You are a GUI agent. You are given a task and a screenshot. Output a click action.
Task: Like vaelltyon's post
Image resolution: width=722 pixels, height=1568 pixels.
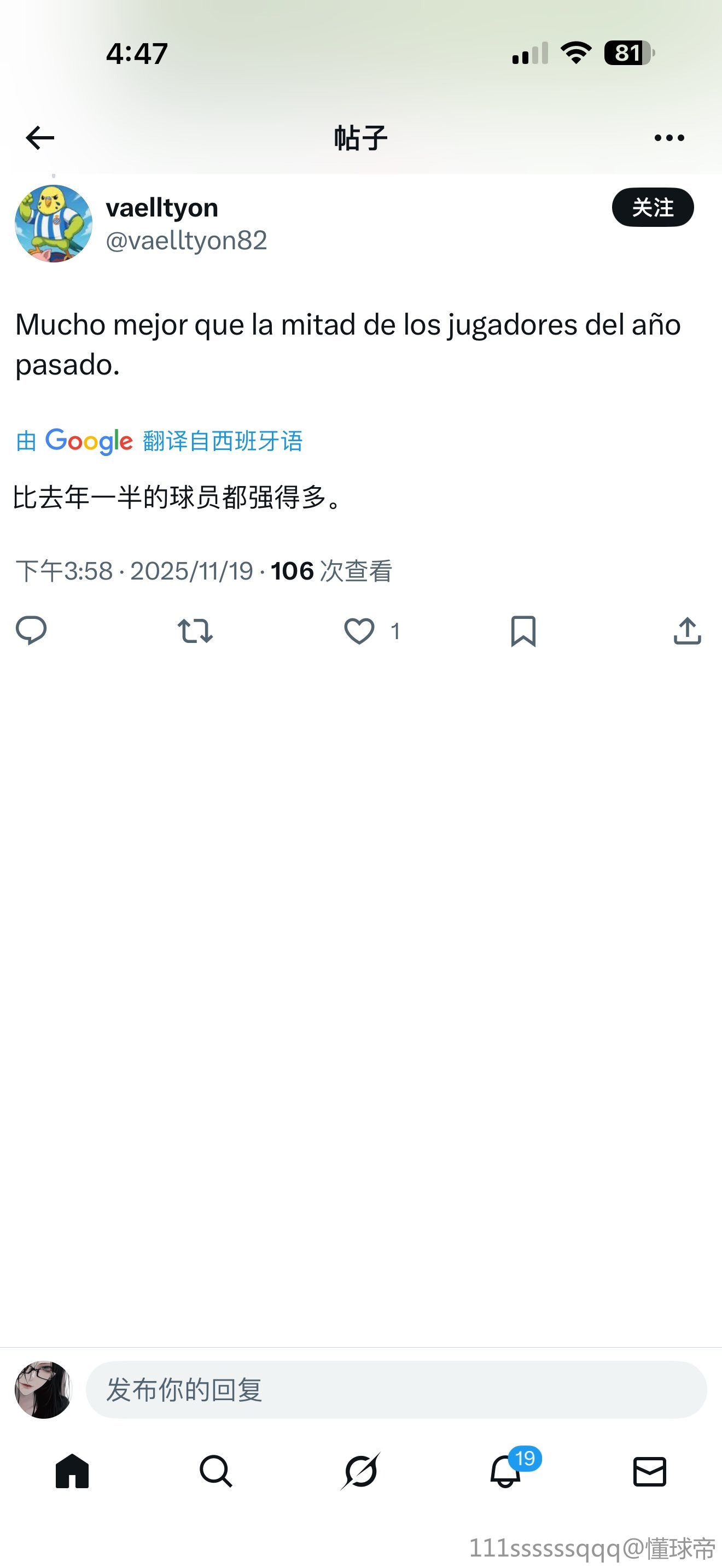(x=359, y=630)
